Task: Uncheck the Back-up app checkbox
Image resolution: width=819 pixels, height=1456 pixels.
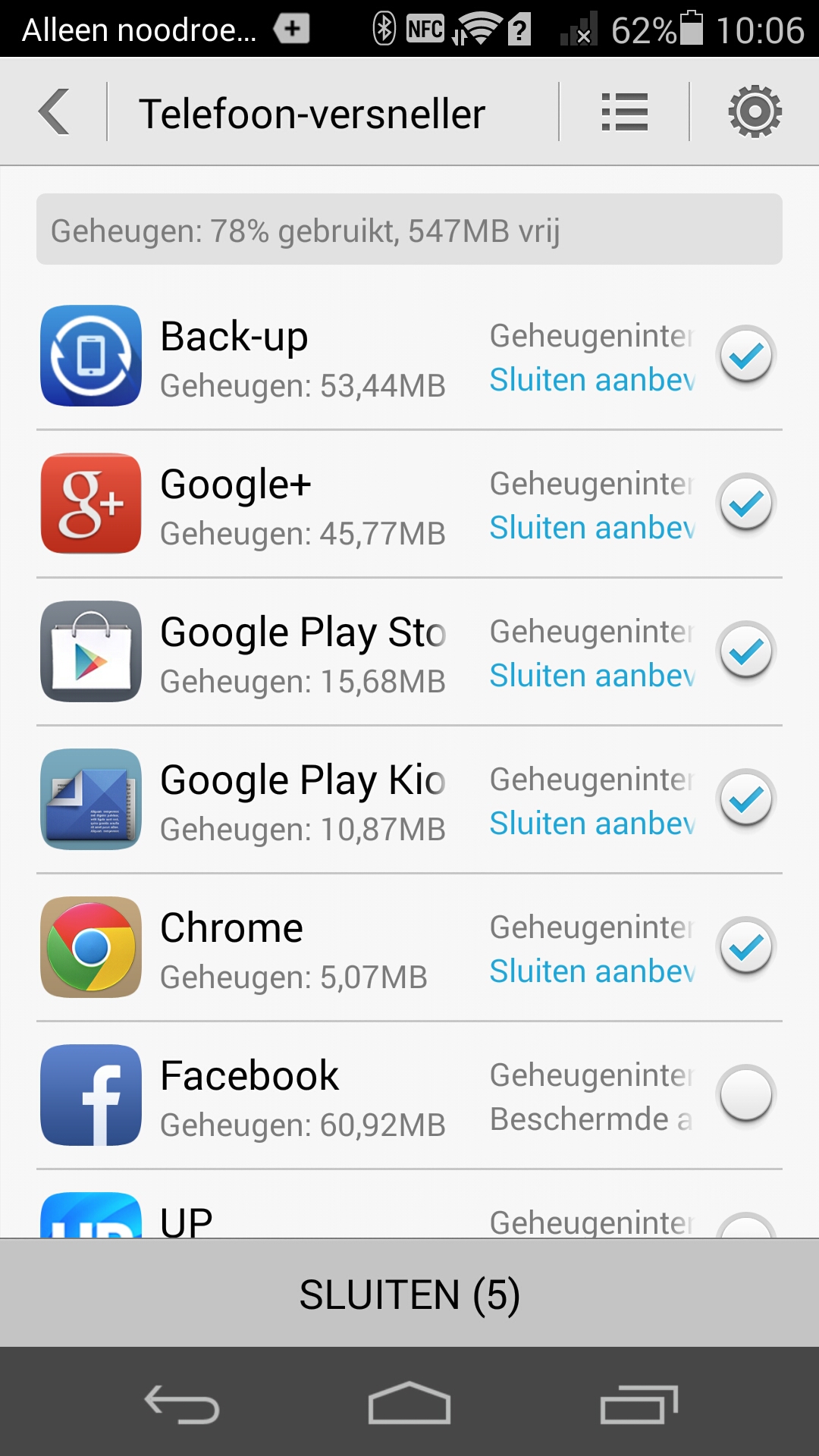Action: coord(746,356)
